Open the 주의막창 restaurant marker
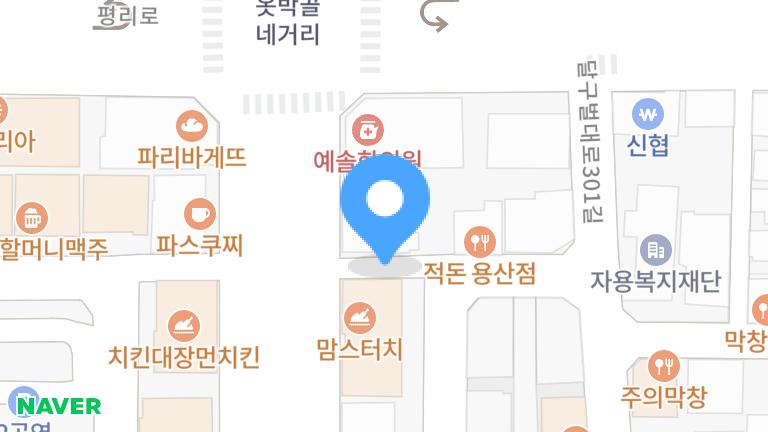 pos(664,366)
